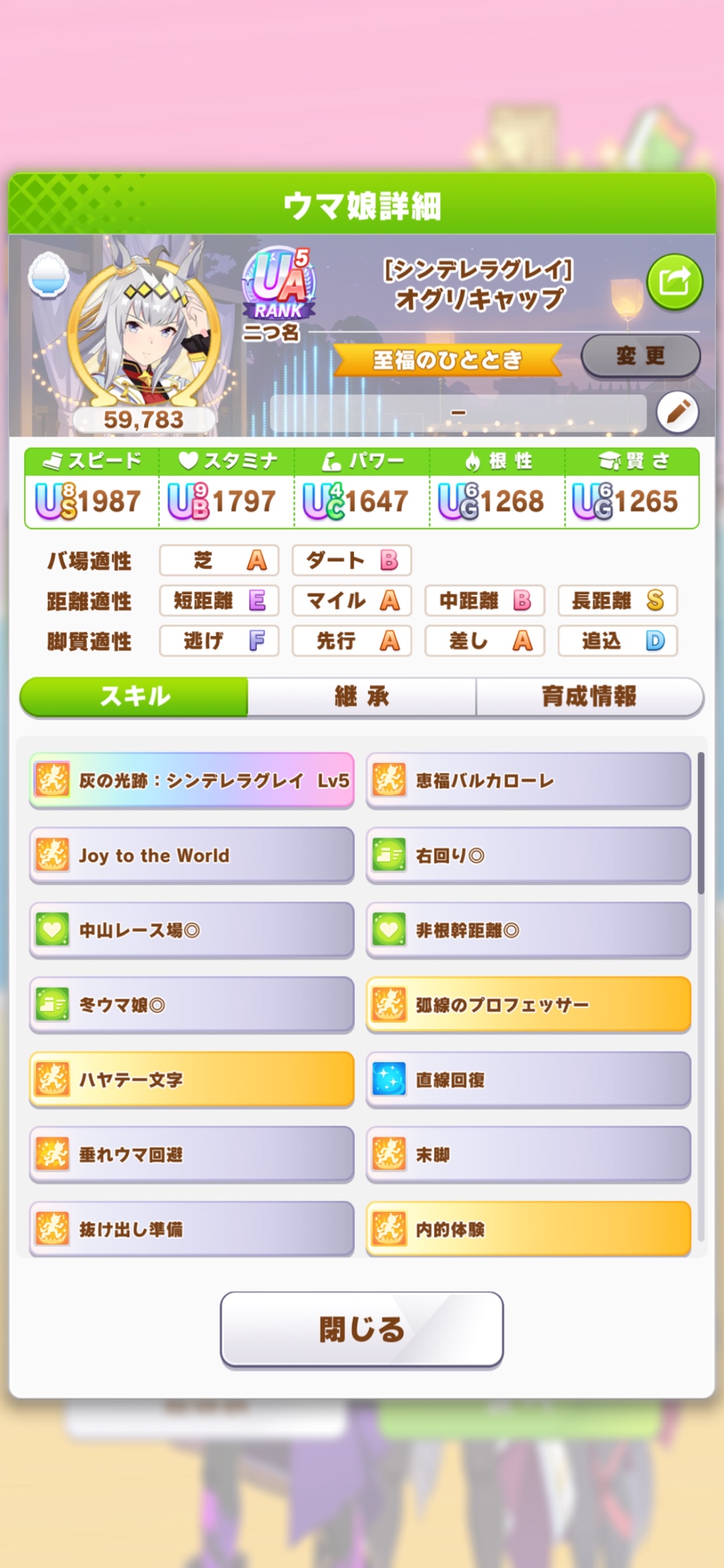Edit the memo with the pencil icon
724x1568 pixels.
[x=677, y=412]
